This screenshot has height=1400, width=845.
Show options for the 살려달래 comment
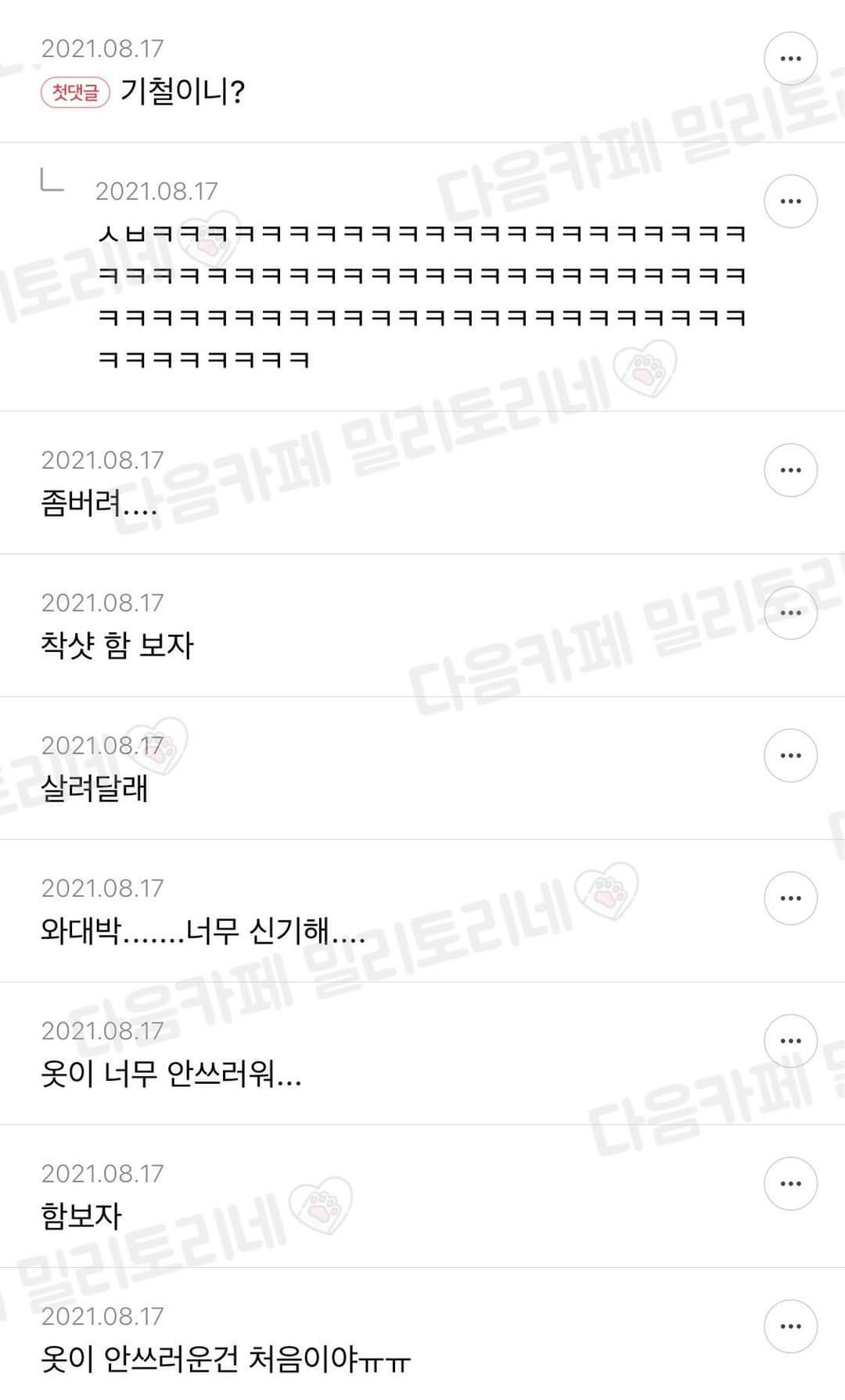pos(790,755)
